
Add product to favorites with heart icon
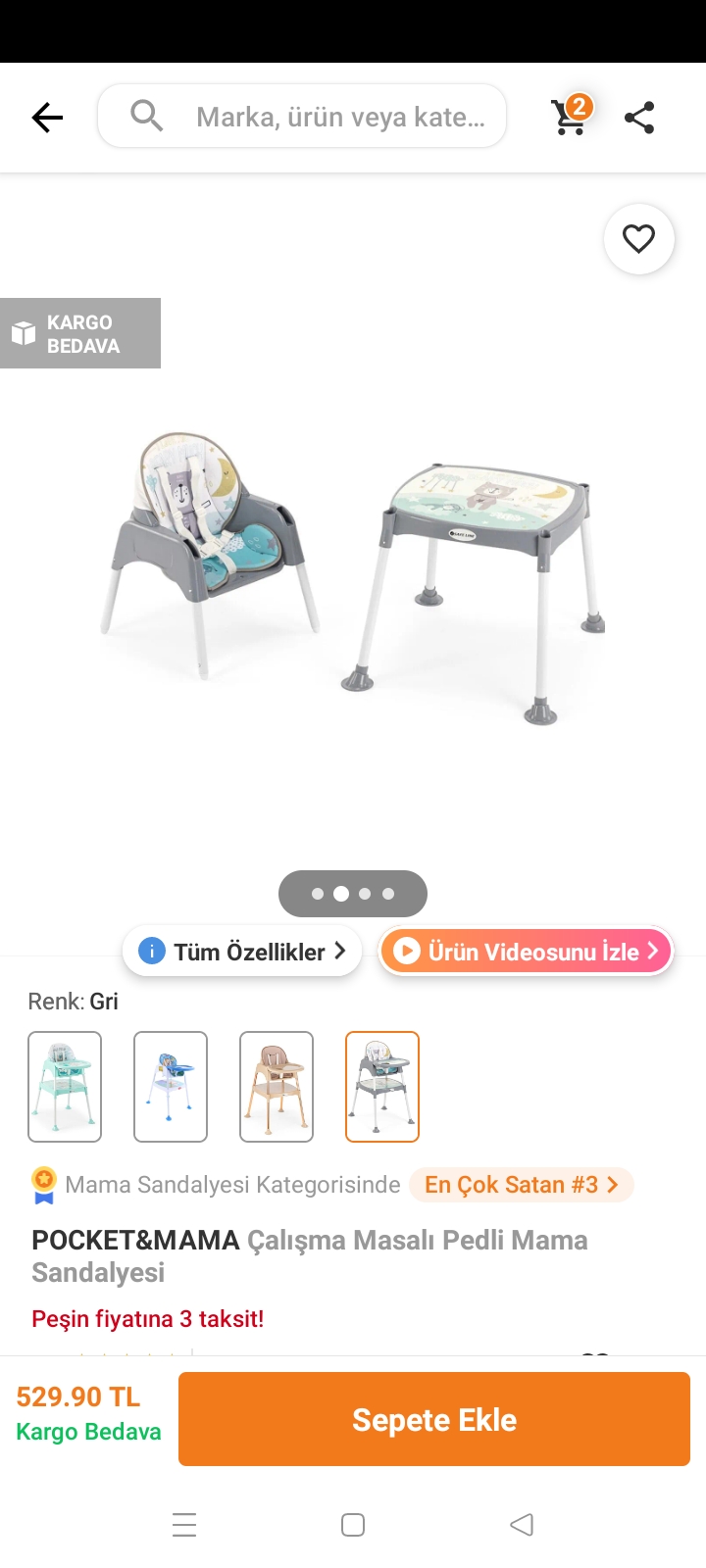click(638, 238)
